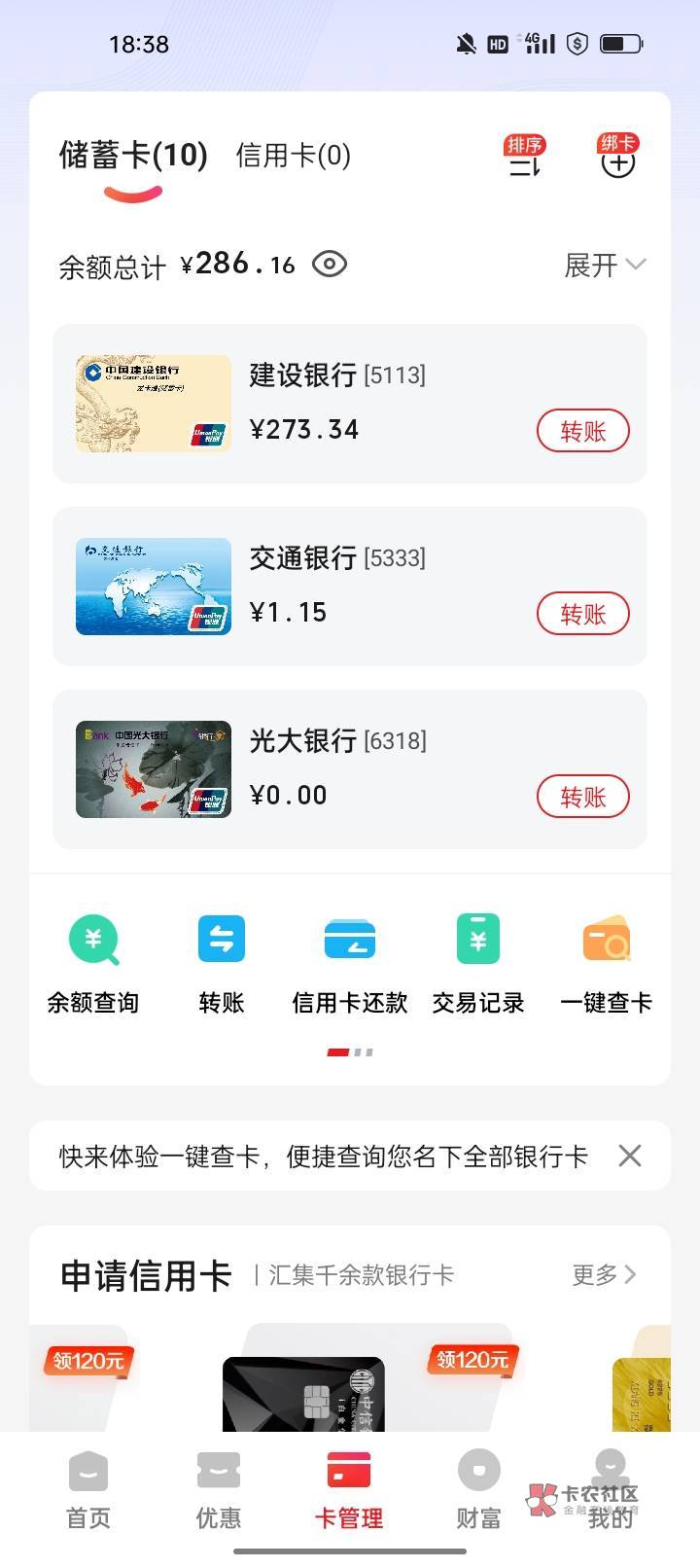Hide the total balance with eye icon

(330, 264)
